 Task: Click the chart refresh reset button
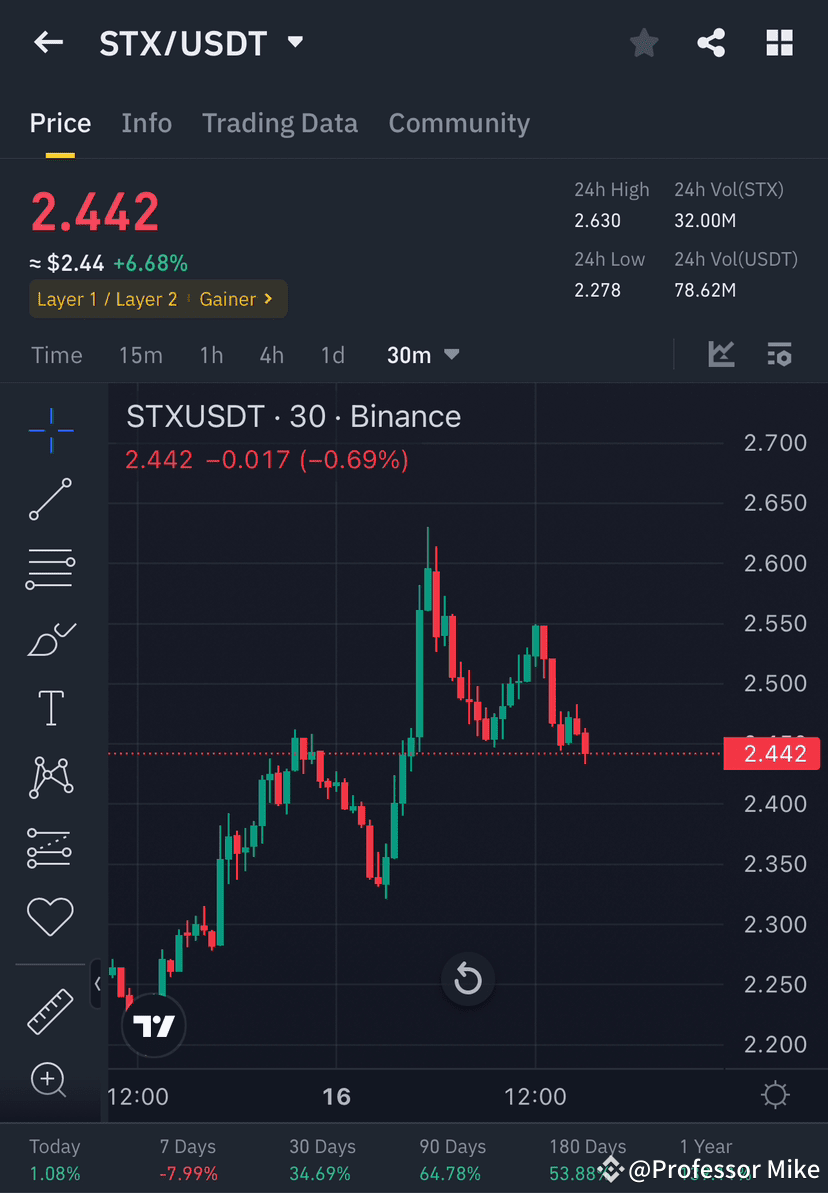(x=468, y=979)
